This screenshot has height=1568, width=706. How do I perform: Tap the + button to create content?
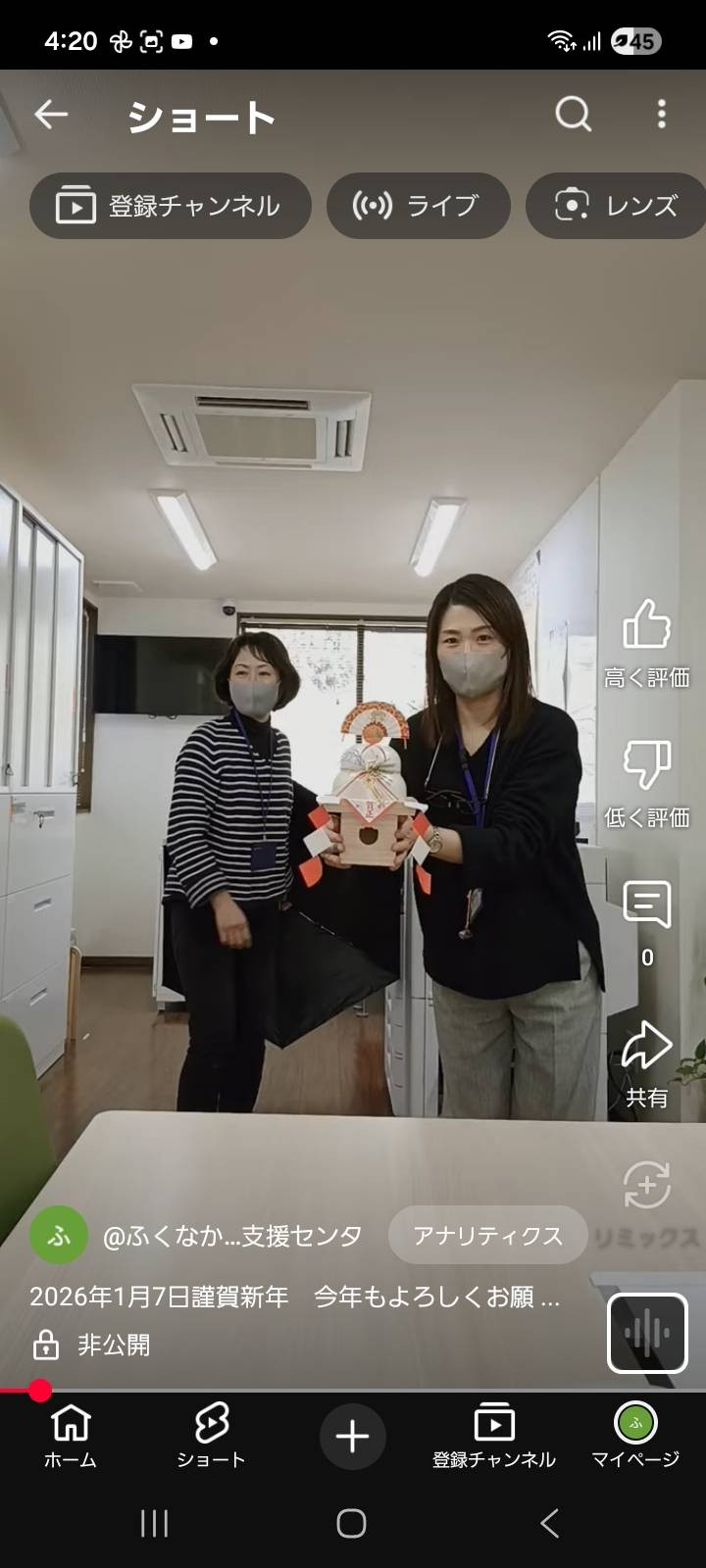tap(353, 1434)
